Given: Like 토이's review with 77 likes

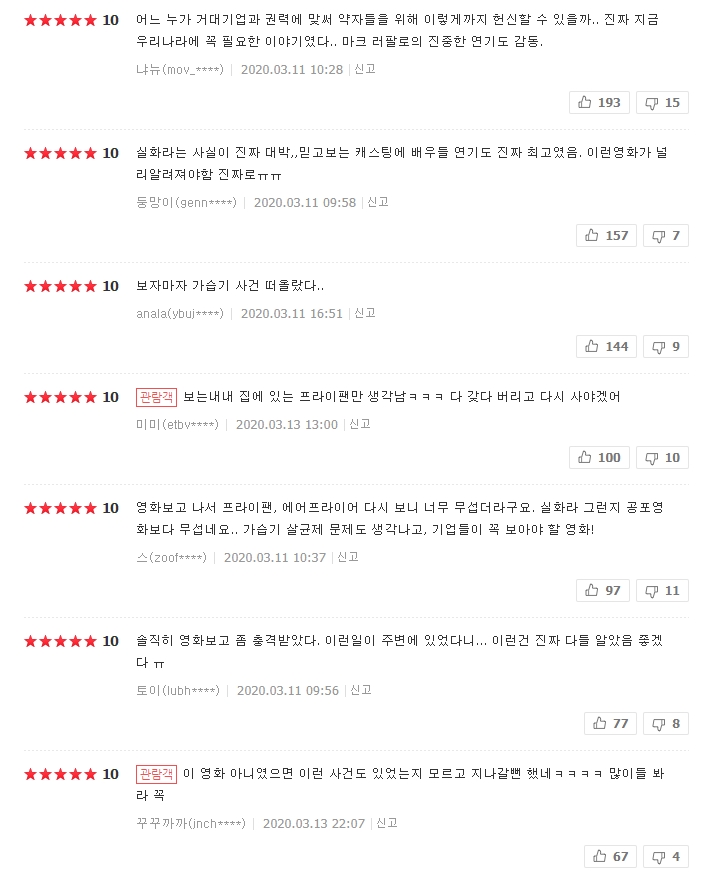Looking at the screenshot, I should pyautogui.click(x=609, y=723).
